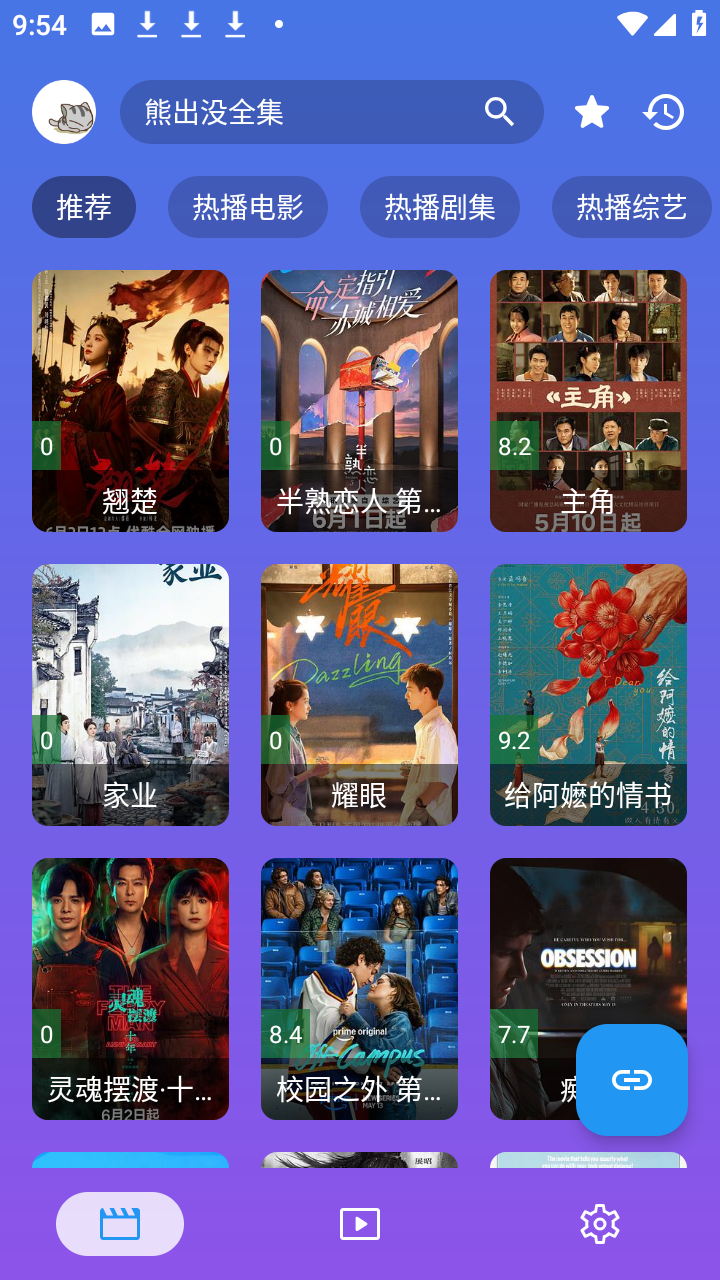Open the 家业 poster card

[x=130, y=695]
